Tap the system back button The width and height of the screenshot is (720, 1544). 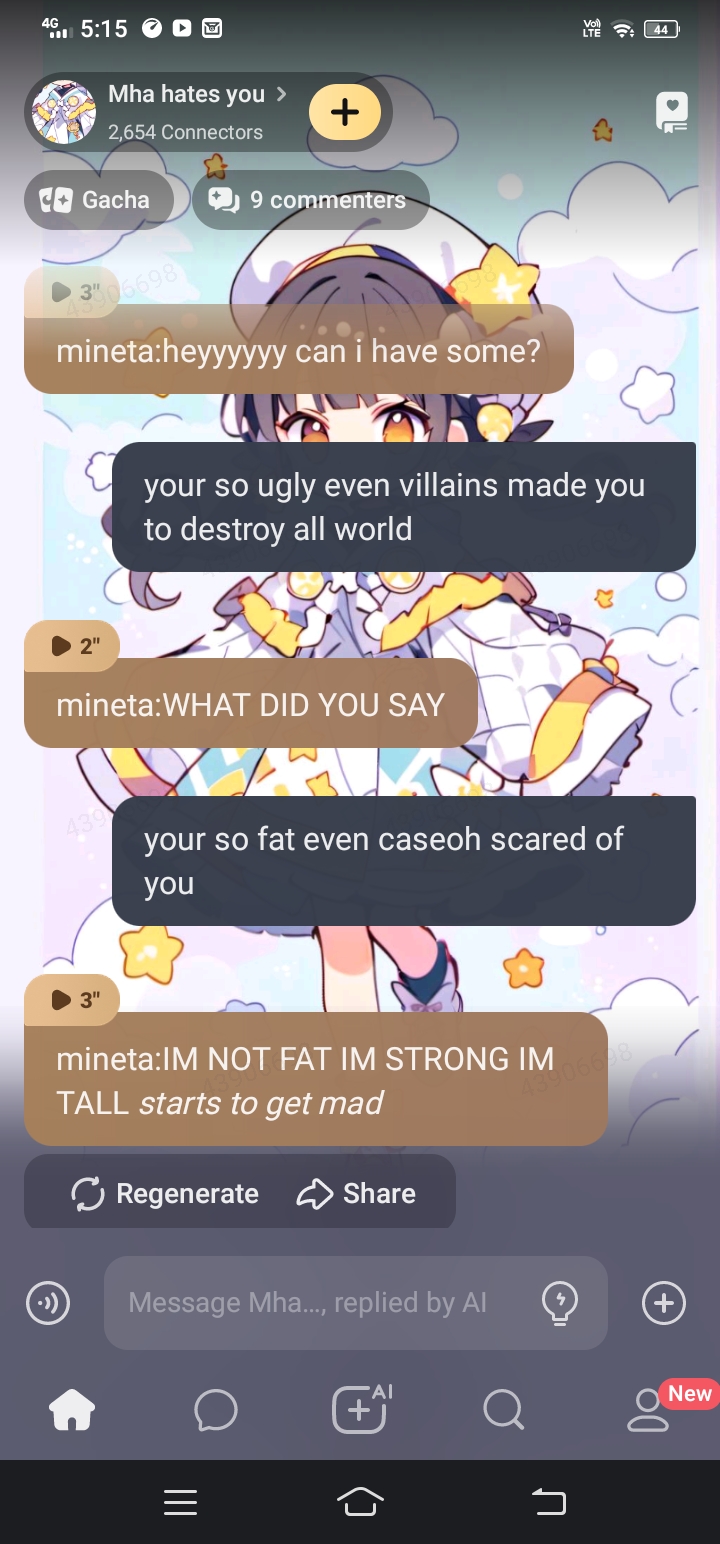548,1501
